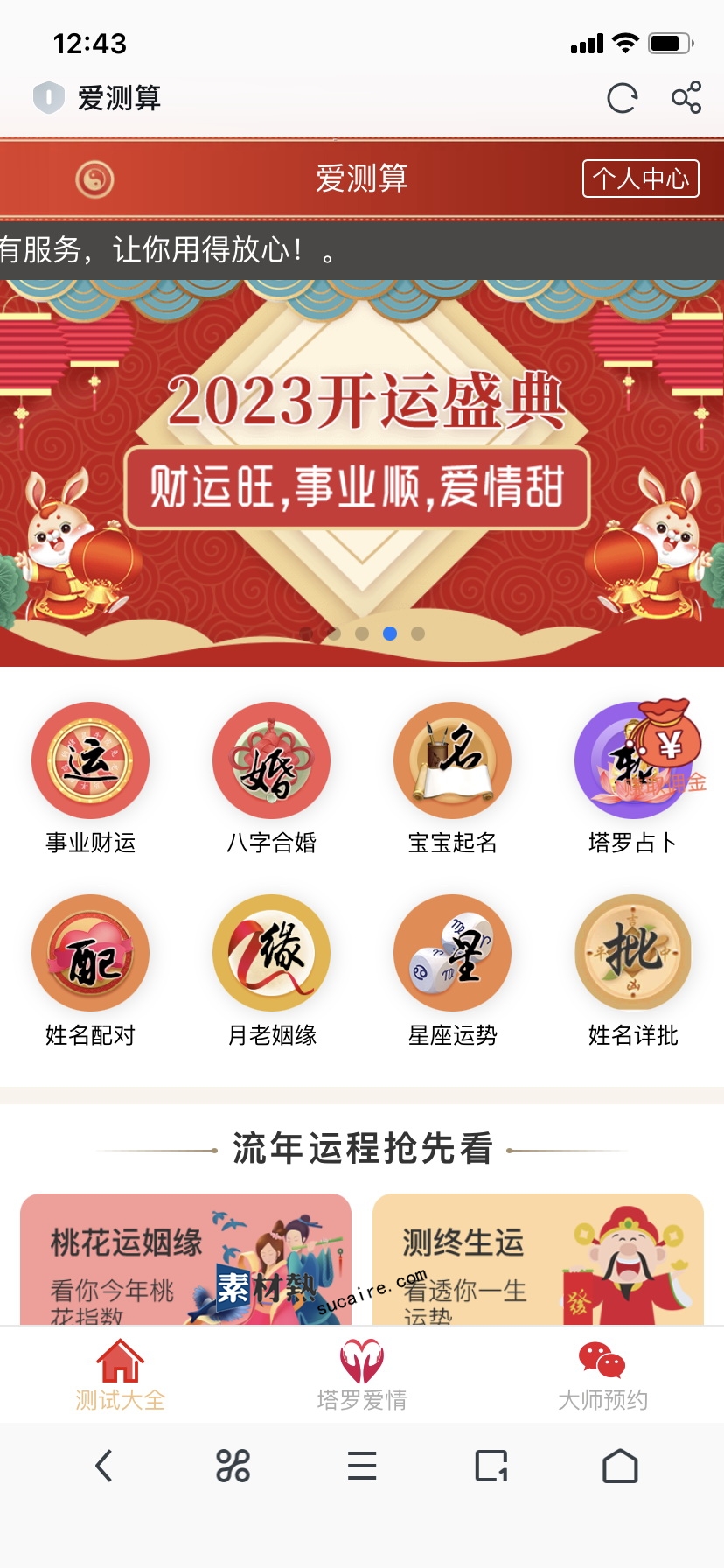Viewport: 724px width, 1568px height.
Task: Open 宝宝起名 baby naming
Action: [x=452, y=777]
